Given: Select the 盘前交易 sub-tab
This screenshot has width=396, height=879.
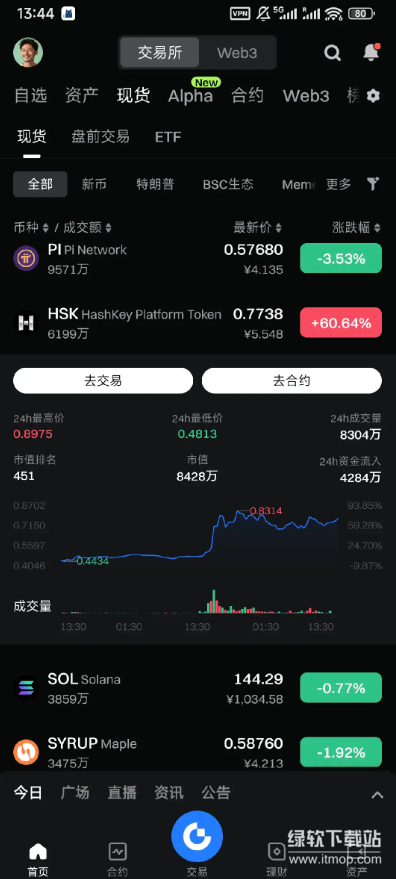Looking at the screenshot, I should click(100, 136).
